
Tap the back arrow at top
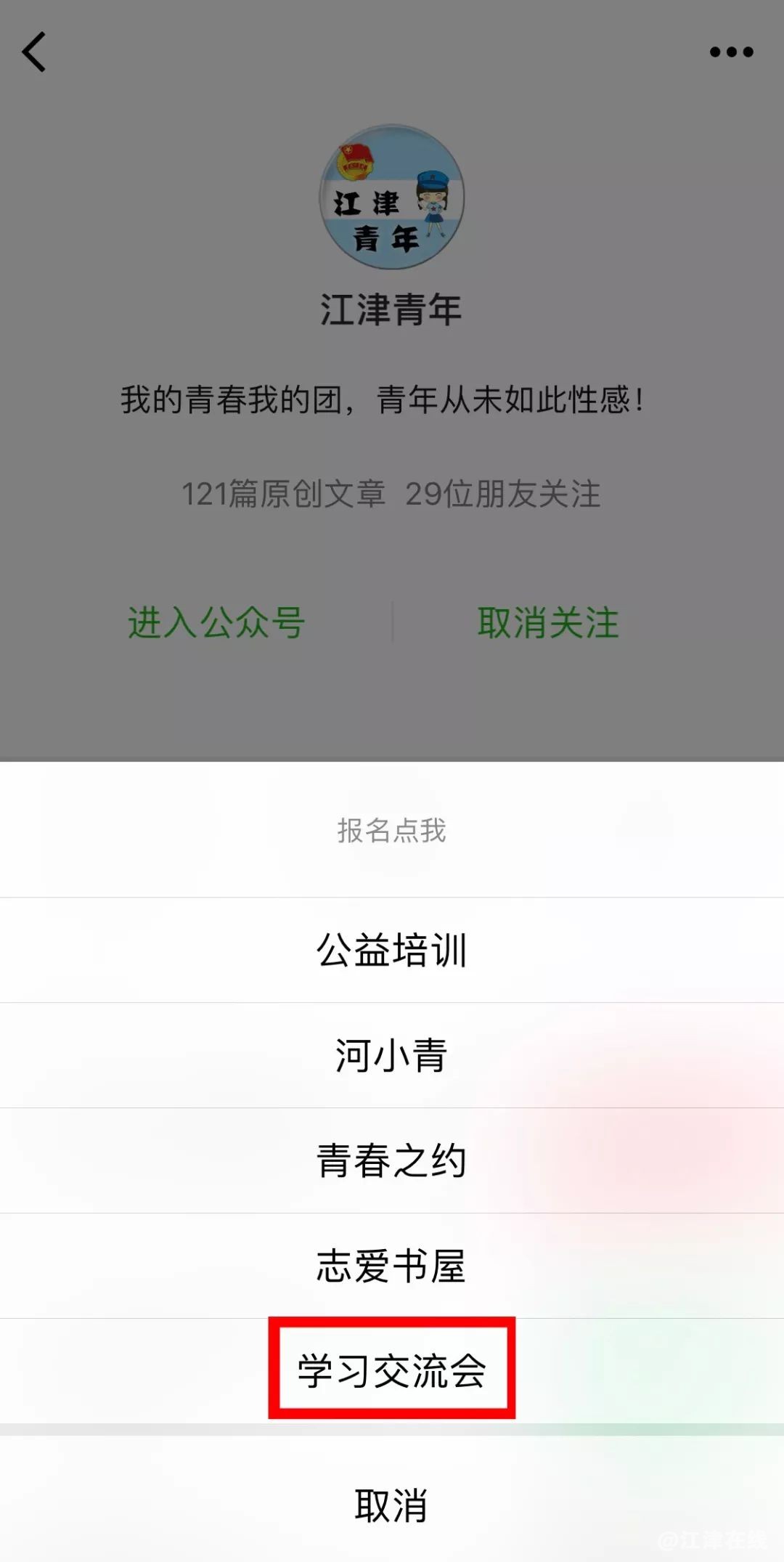pos(34,52)
